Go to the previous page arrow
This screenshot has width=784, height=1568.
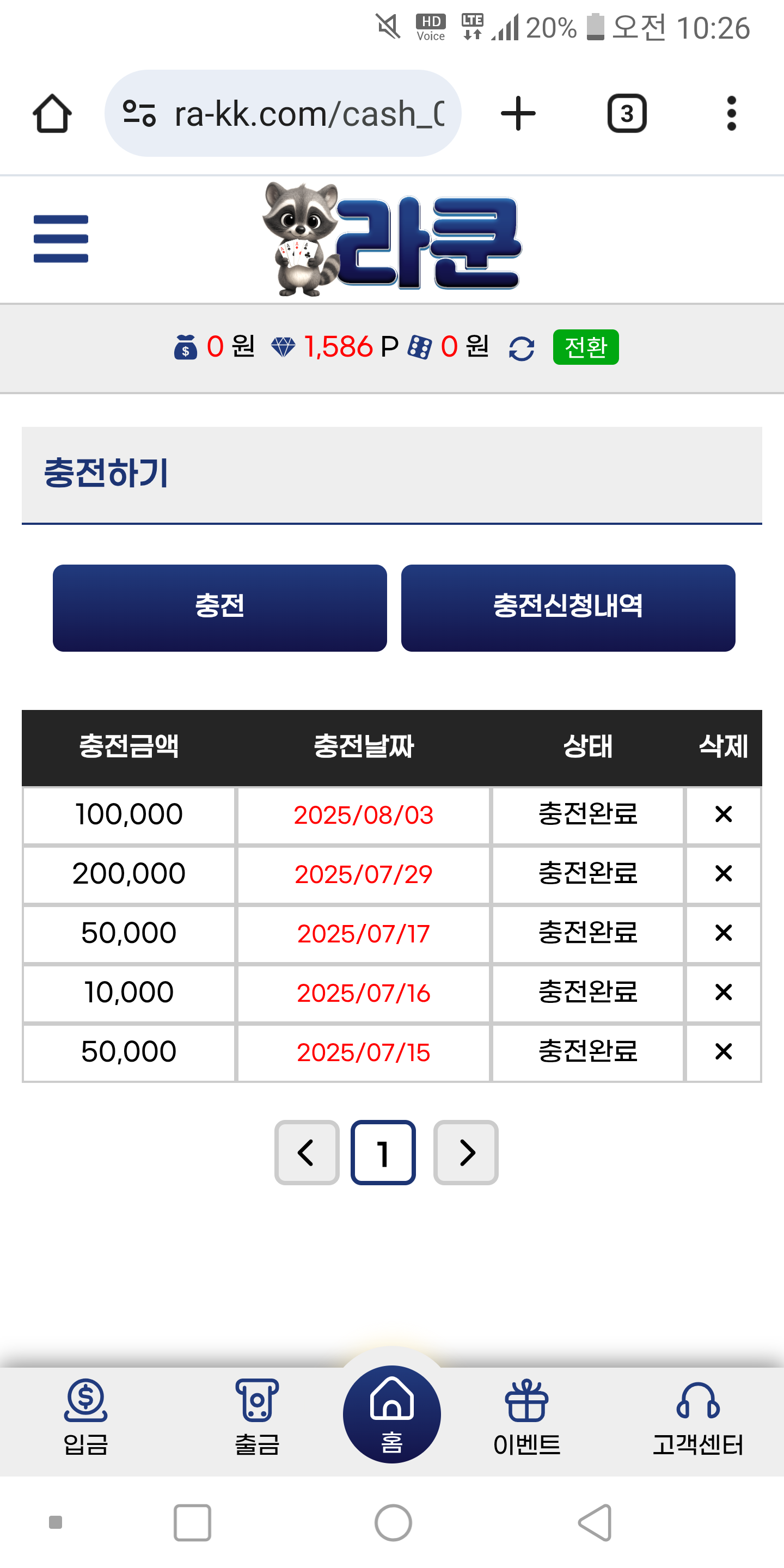pos(307,1152)
